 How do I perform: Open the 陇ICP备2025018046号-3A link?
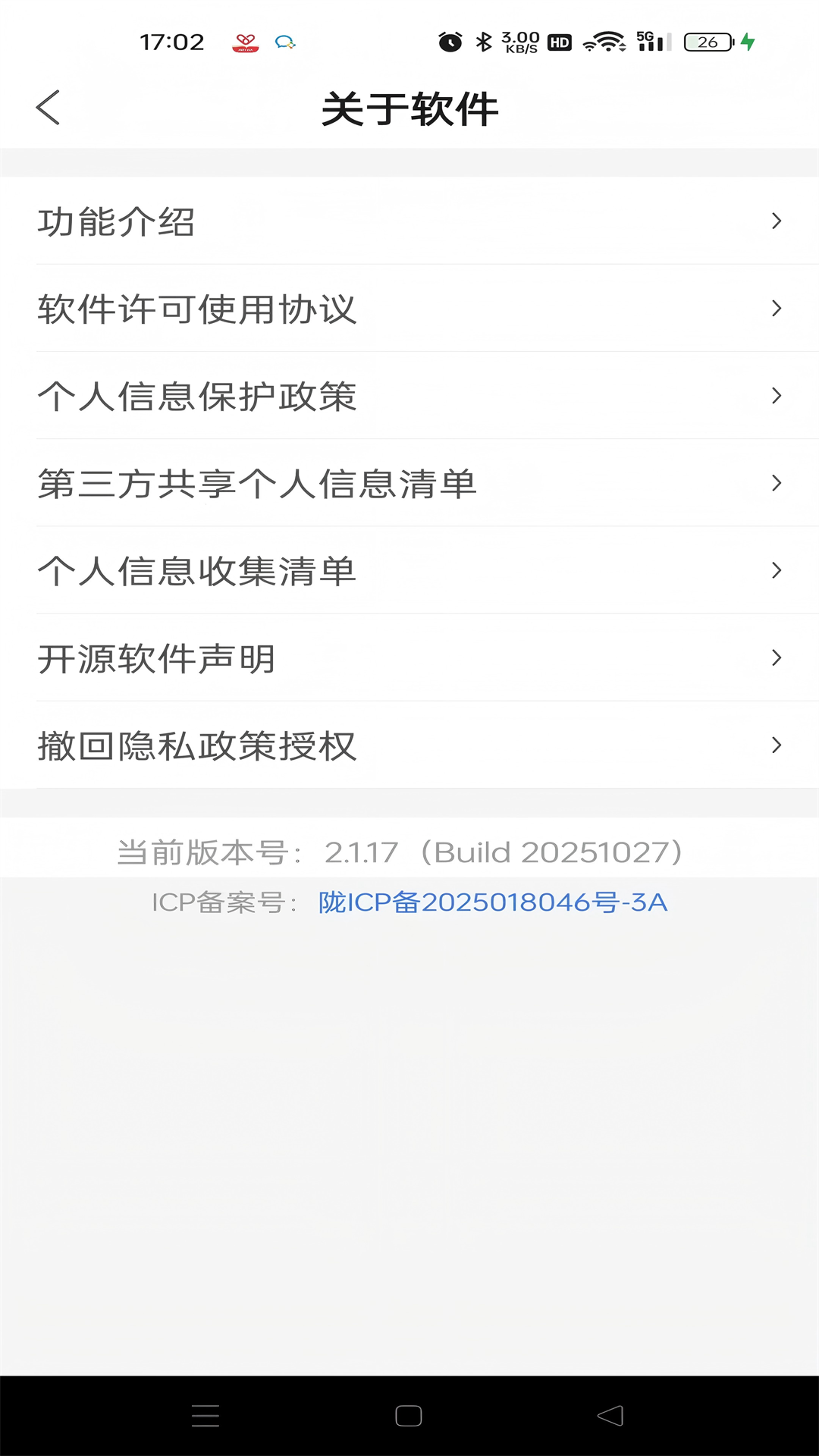coord(493,902)
